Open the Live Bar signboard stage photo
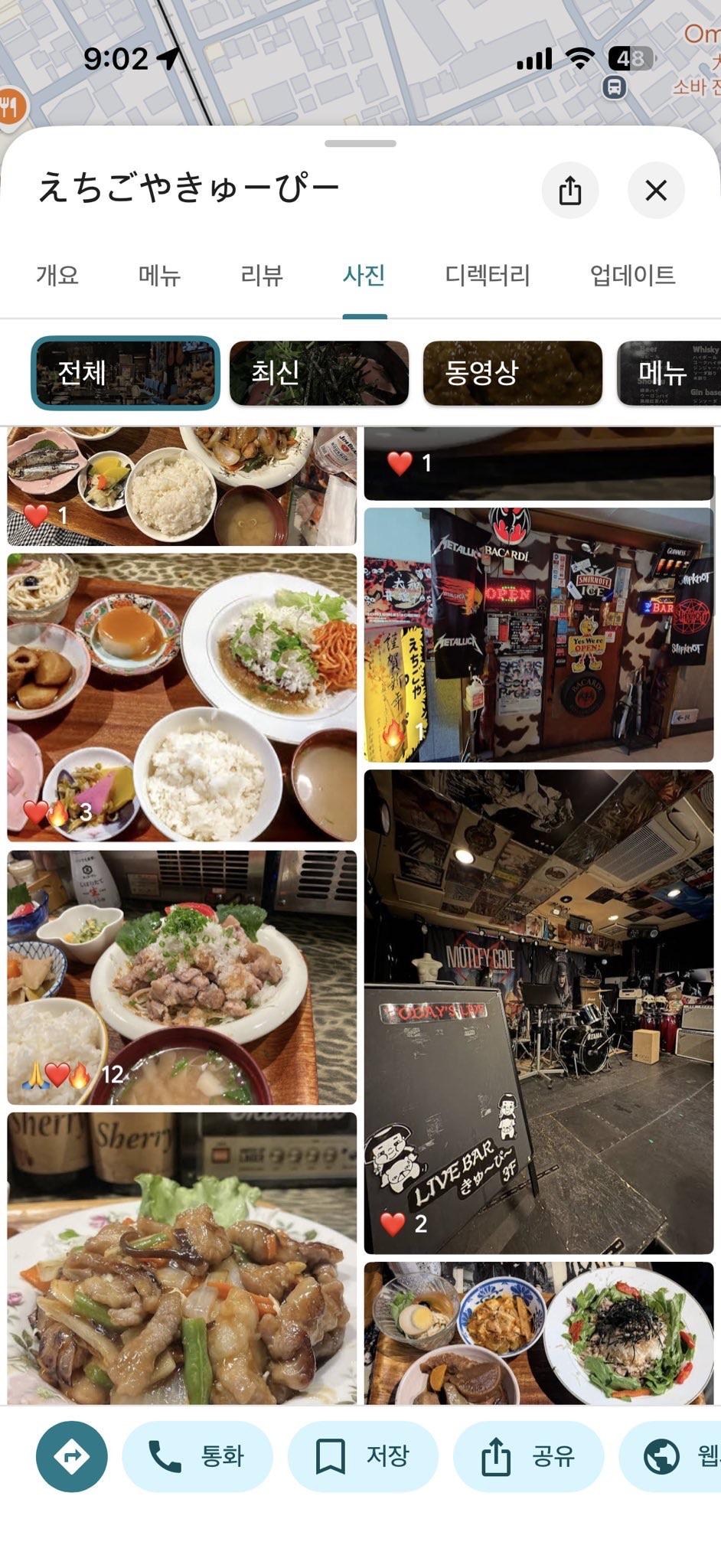The image size is (721, 1568). (539, 1011)
